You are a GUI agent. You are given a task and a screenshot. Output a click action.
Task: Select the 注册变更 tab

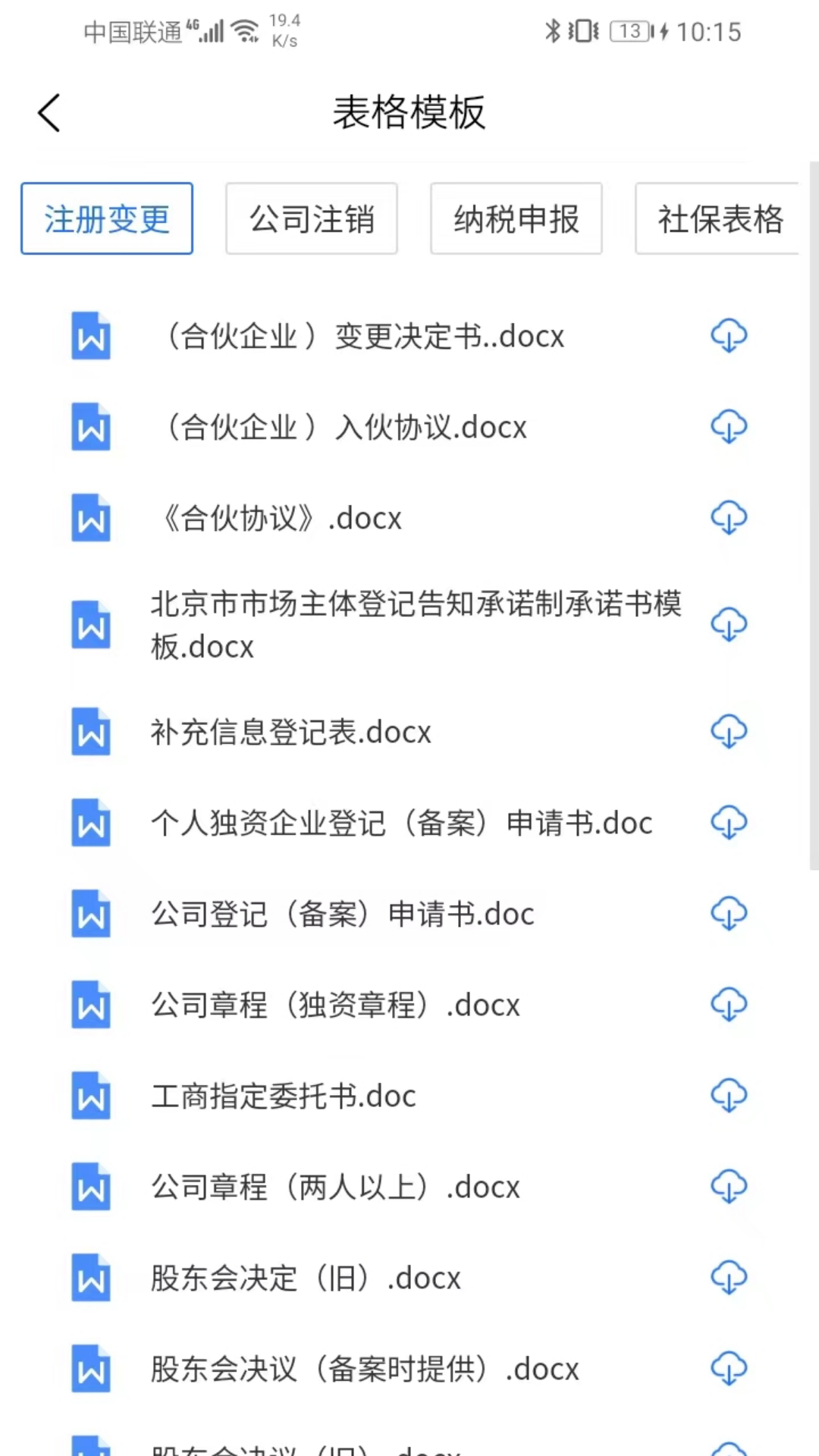pyautogui.click(x=107, y=218)
